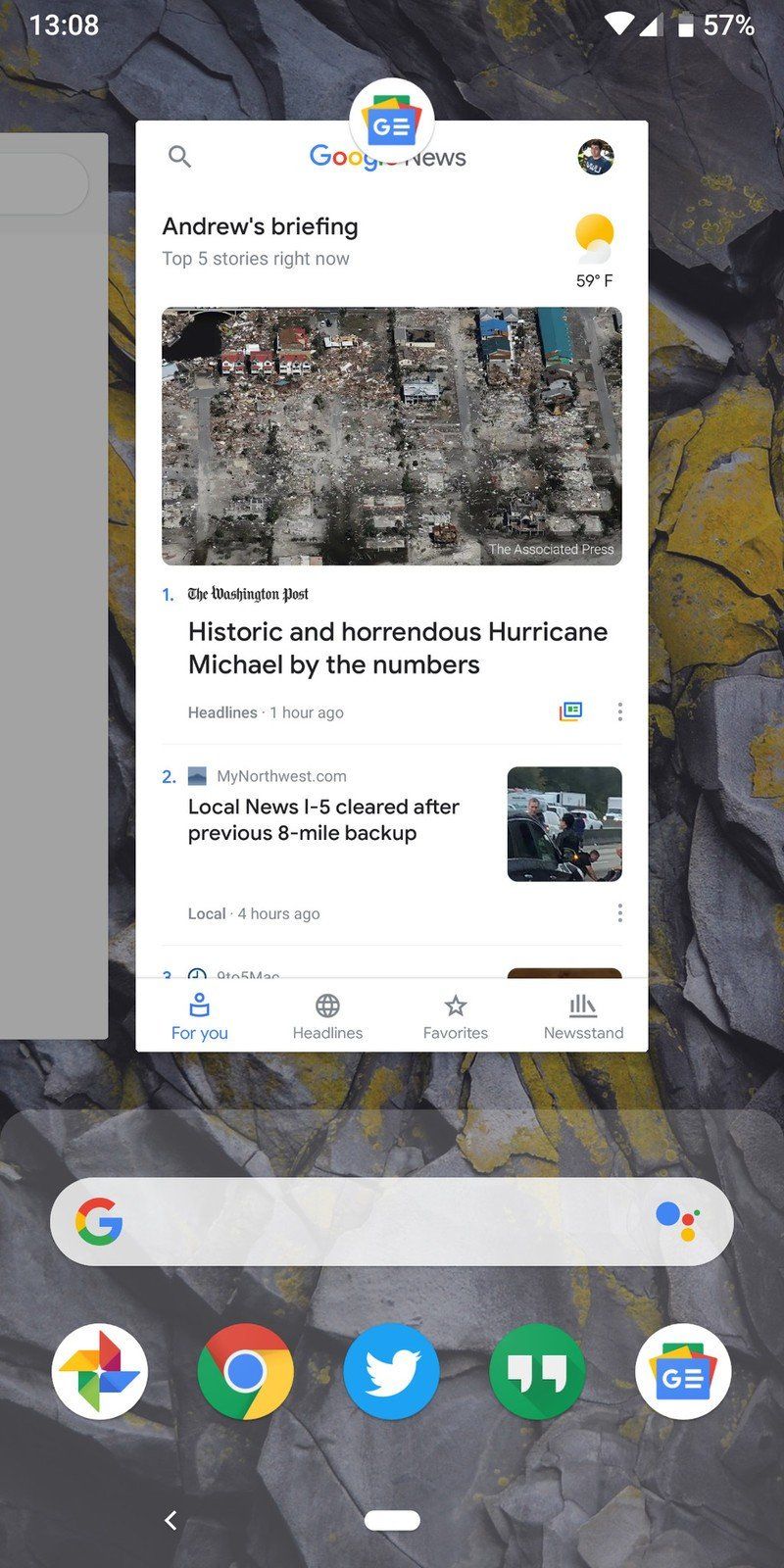784x1568 pixels.
Task: Go back with the navigation arrow
Action: (x=171, y=1520)
